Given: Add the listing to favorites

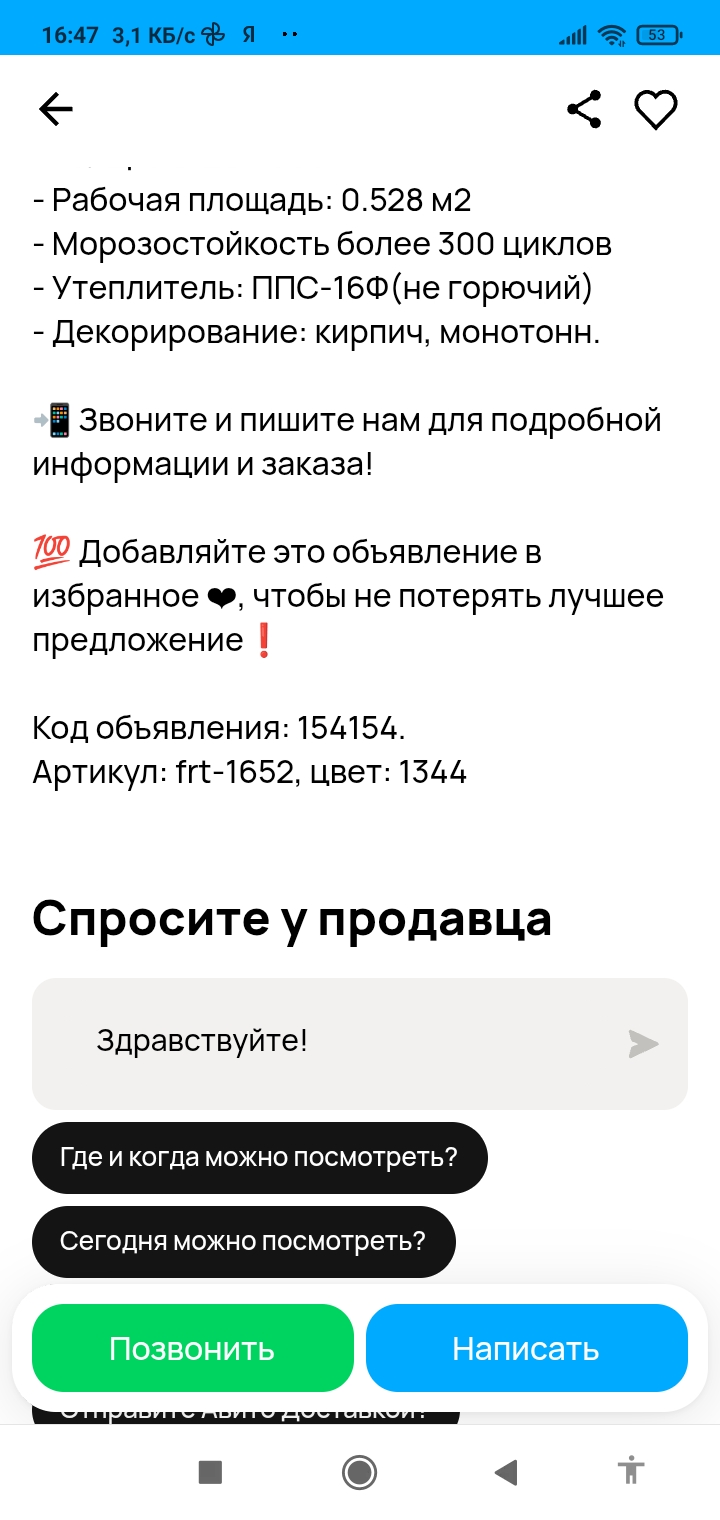Looking at the screenshot, I should [656, 109].
